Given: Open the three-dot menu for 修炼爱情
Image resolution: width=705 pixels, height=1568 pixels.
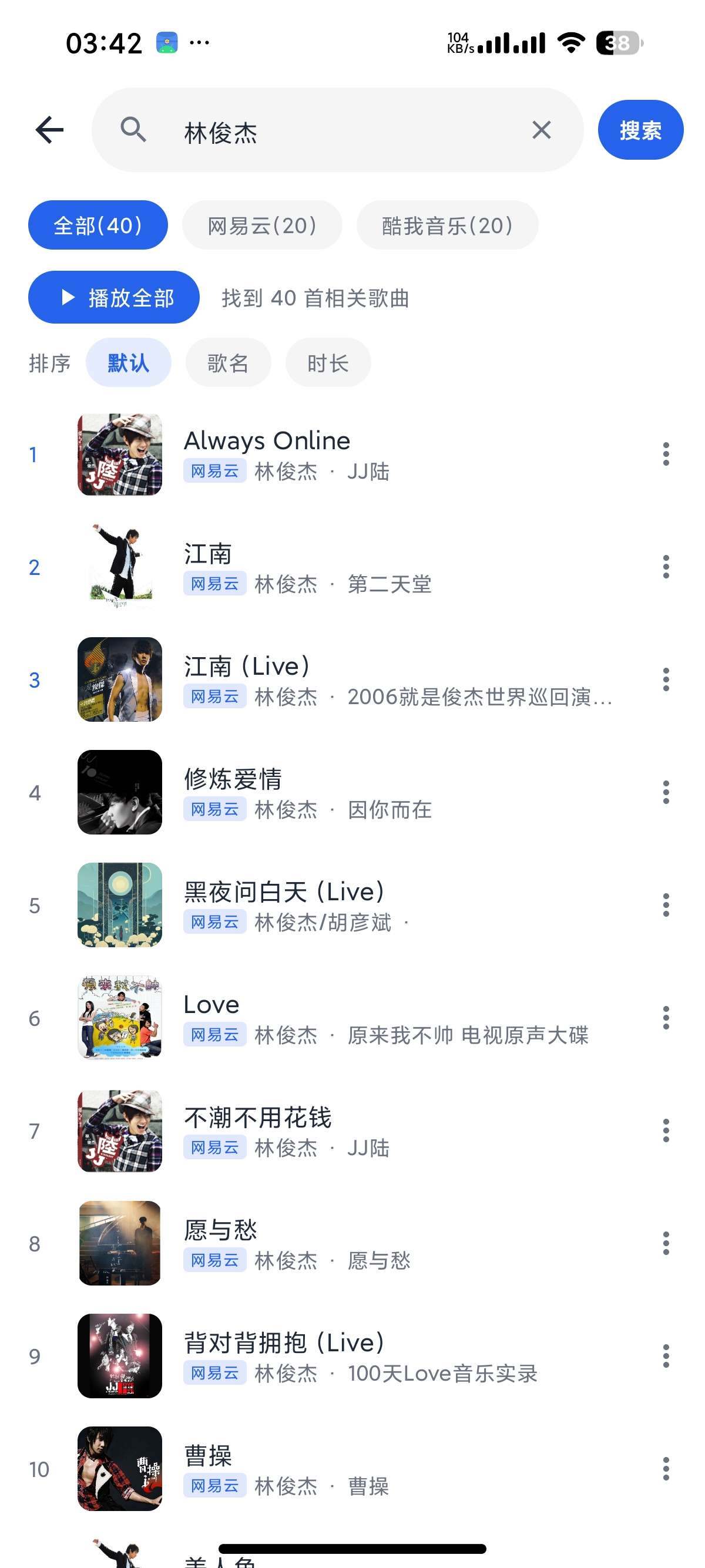Looking at the screenshot, I should [666, 793].
